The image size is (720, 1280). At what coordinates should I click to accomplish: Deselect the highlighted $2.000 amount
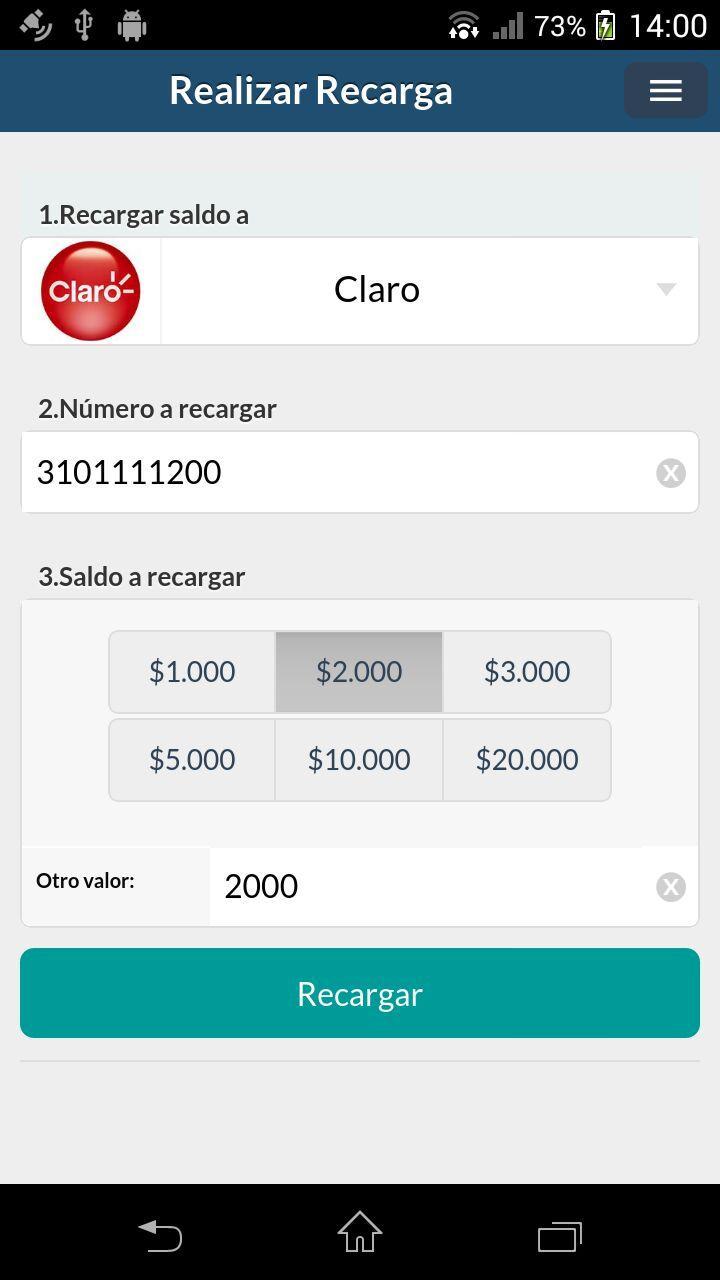(x=359, y=671)
